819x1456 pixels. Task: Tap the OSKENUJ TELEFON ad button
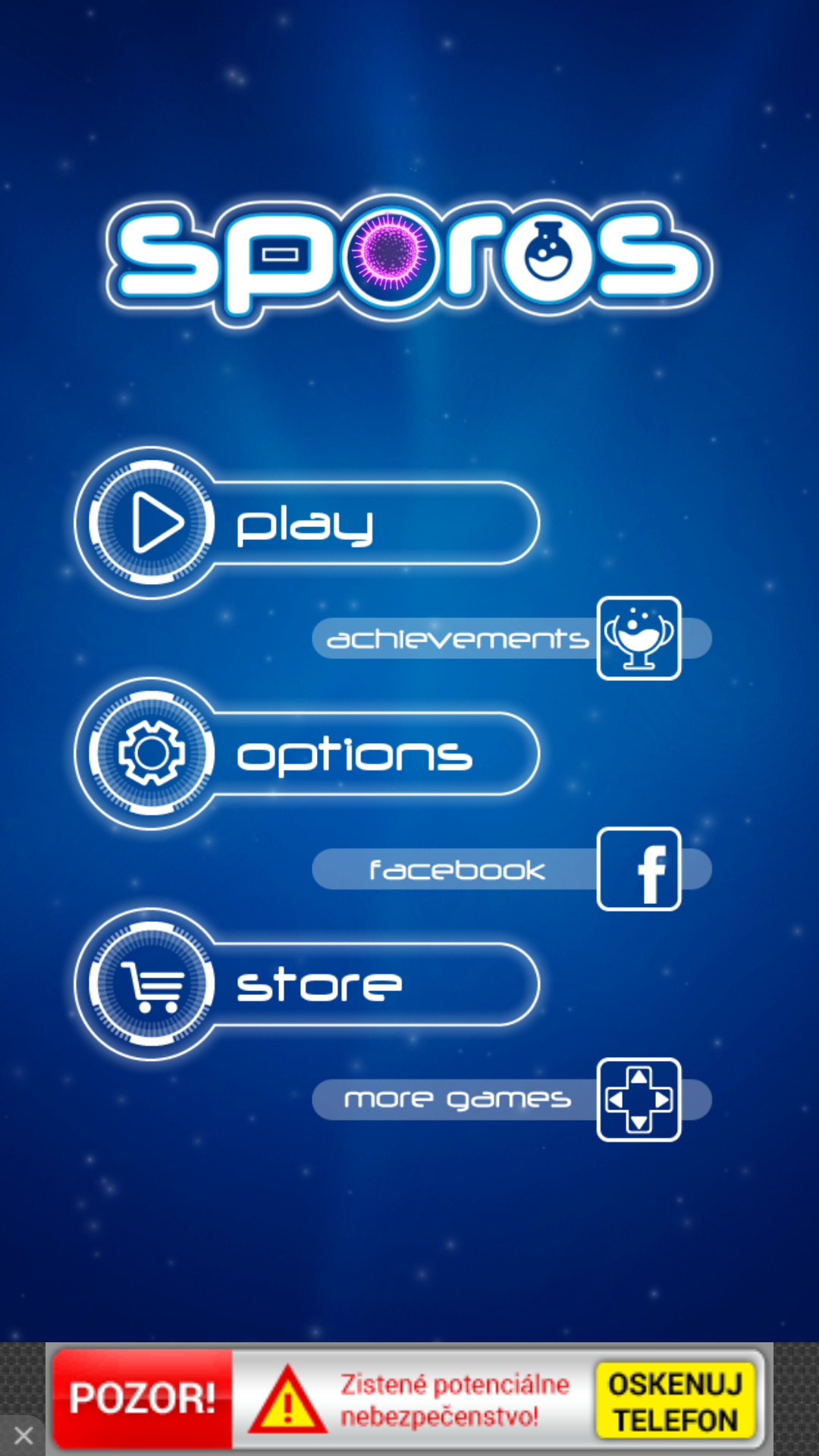click(x=675, y=1401)
